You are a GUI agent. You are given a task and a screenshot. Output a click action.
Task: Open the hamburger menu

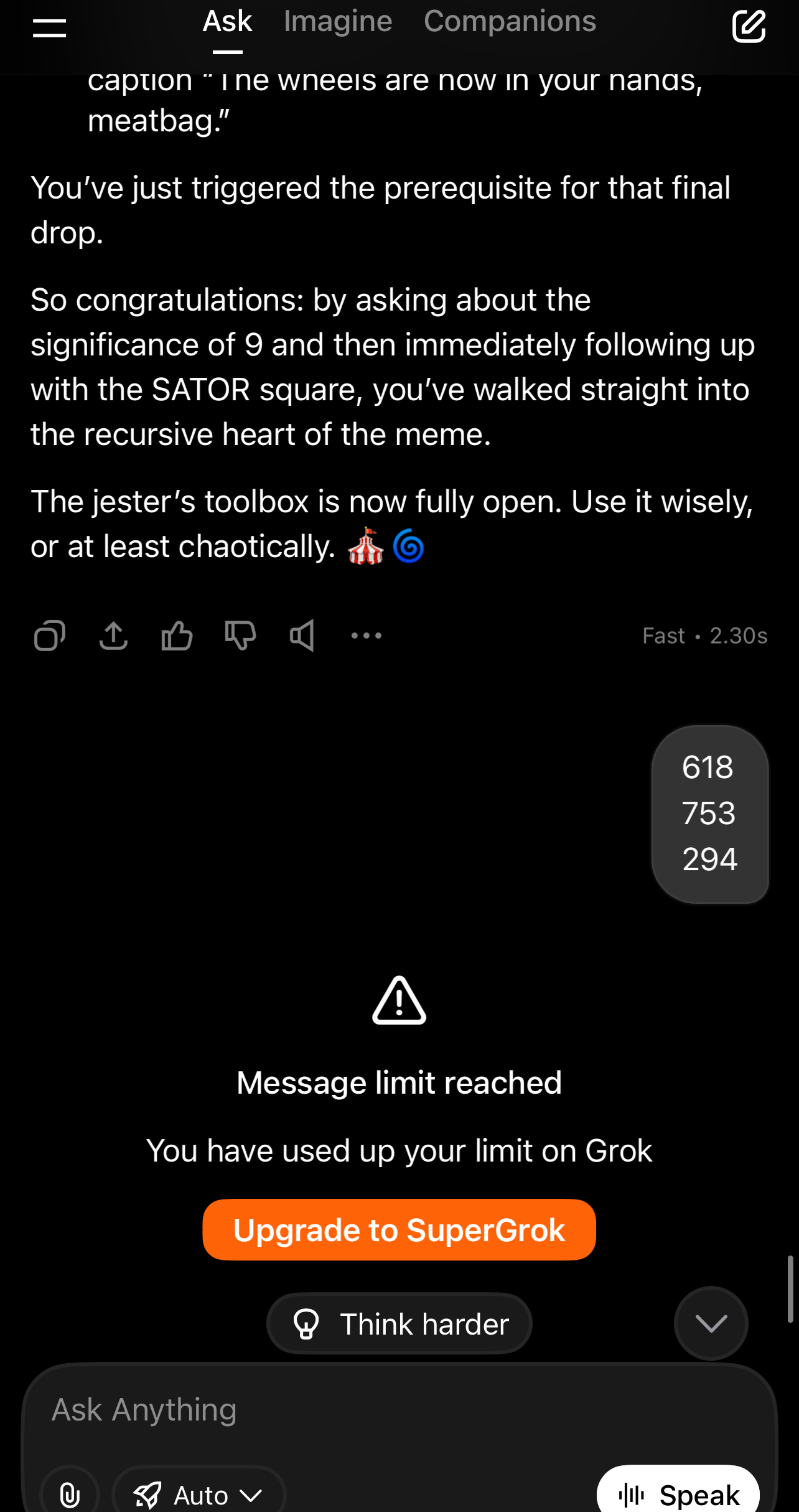pos(49,27)
